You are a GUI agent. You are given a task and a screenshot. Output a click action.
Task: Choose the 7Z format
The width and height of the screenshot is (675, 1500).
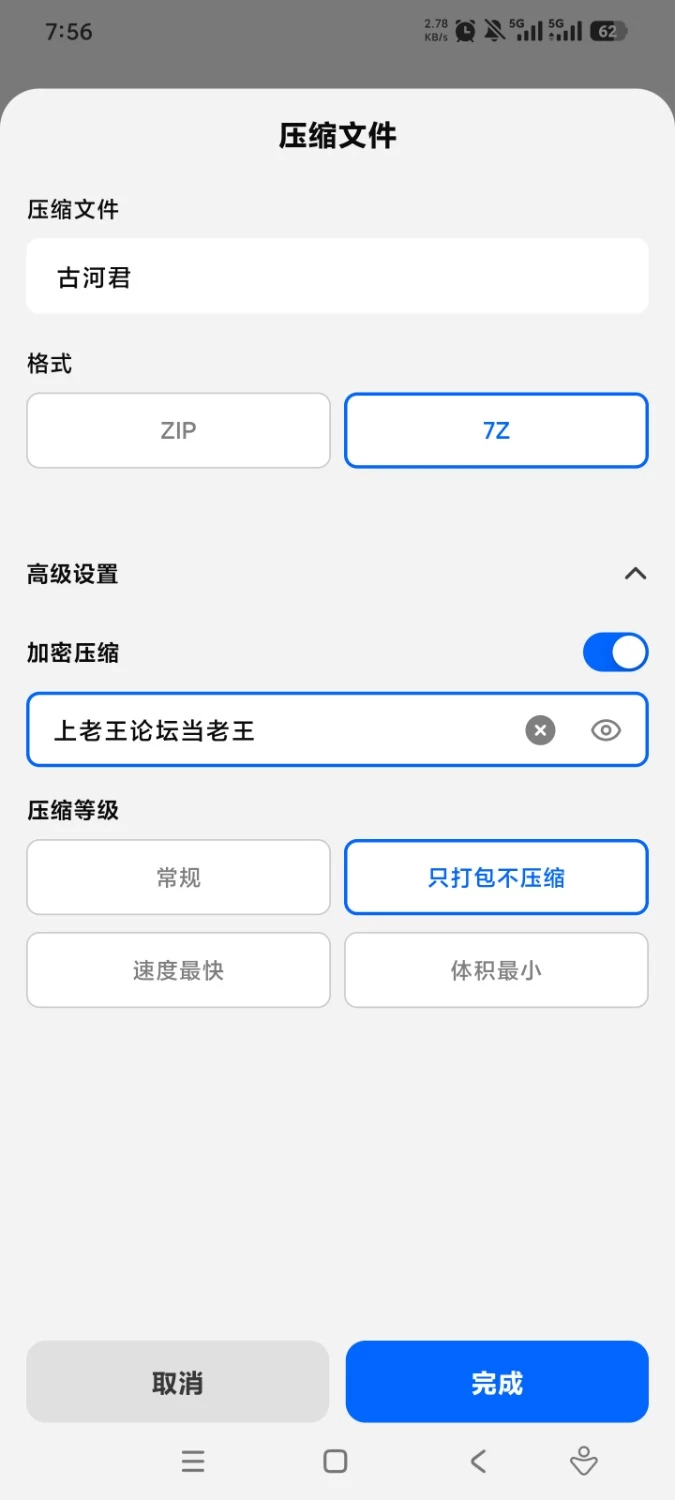(x=496, y=430)
